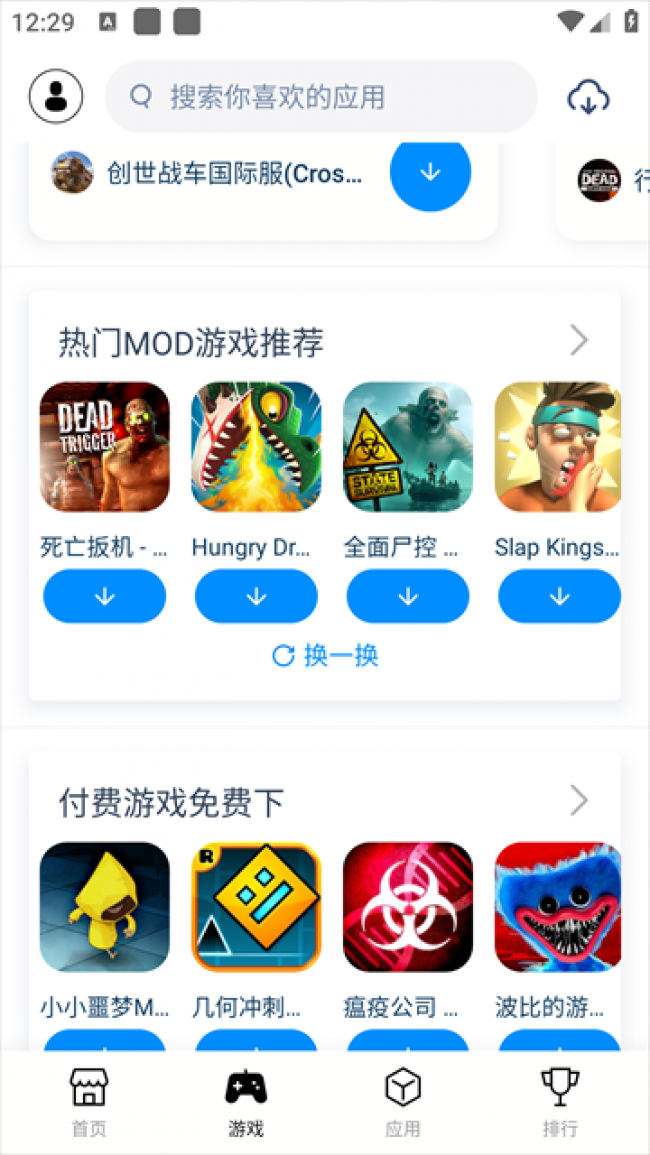Open 小小噩梦 game tile
The height and width of the screenshot is (1155, 650).
(105, 906)
